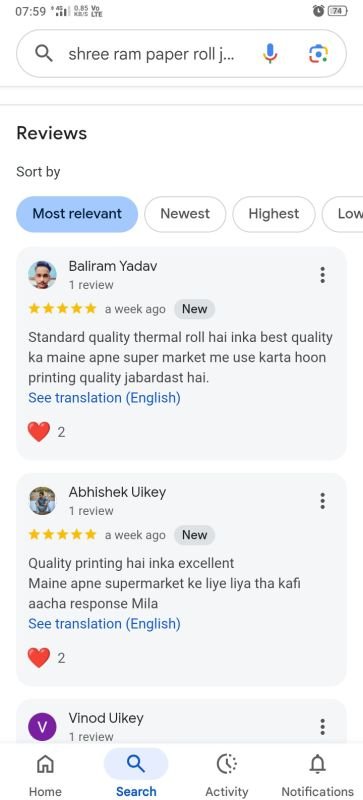Like Abhishek Uikey's review with the heart
This screenshot has width=363, height=800.
tap(39, 658)
